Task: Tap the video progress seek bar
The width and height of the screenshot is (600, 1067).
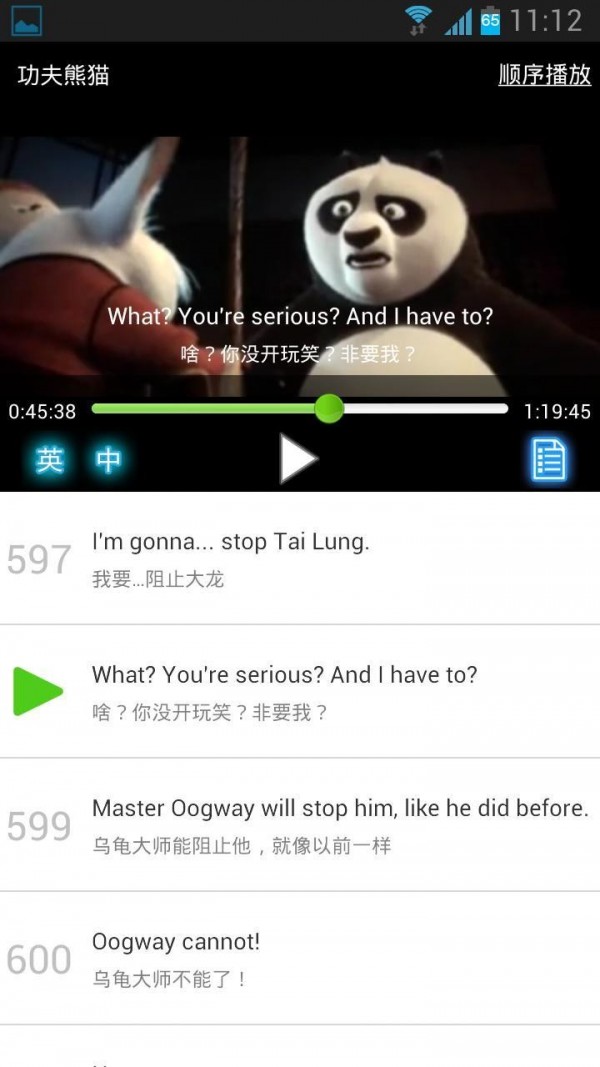Action: (x=300, y=409)
